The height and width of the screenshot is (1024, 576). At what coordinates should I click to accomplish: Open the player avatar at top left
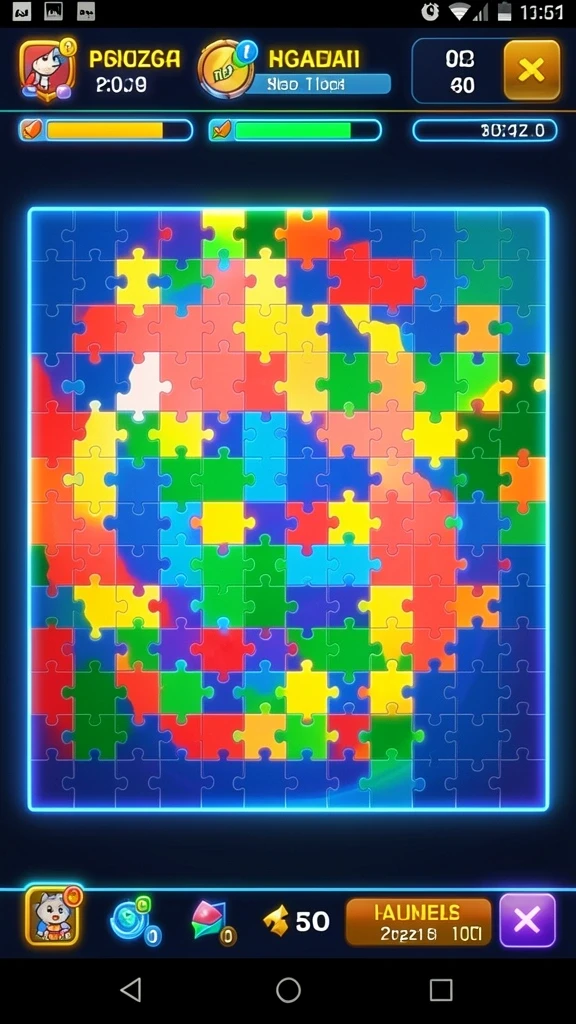48,69
